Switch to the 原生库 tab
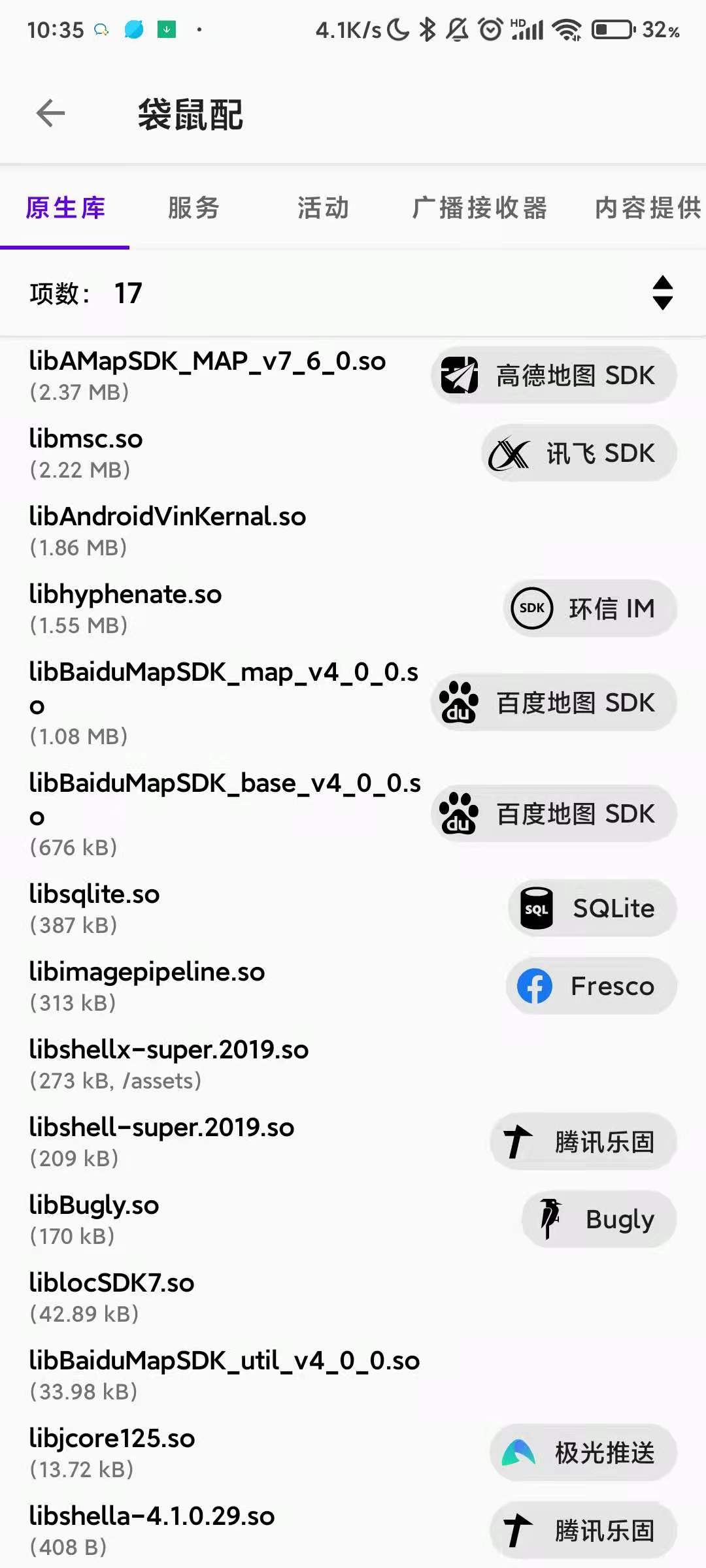 tap(65, 208)
